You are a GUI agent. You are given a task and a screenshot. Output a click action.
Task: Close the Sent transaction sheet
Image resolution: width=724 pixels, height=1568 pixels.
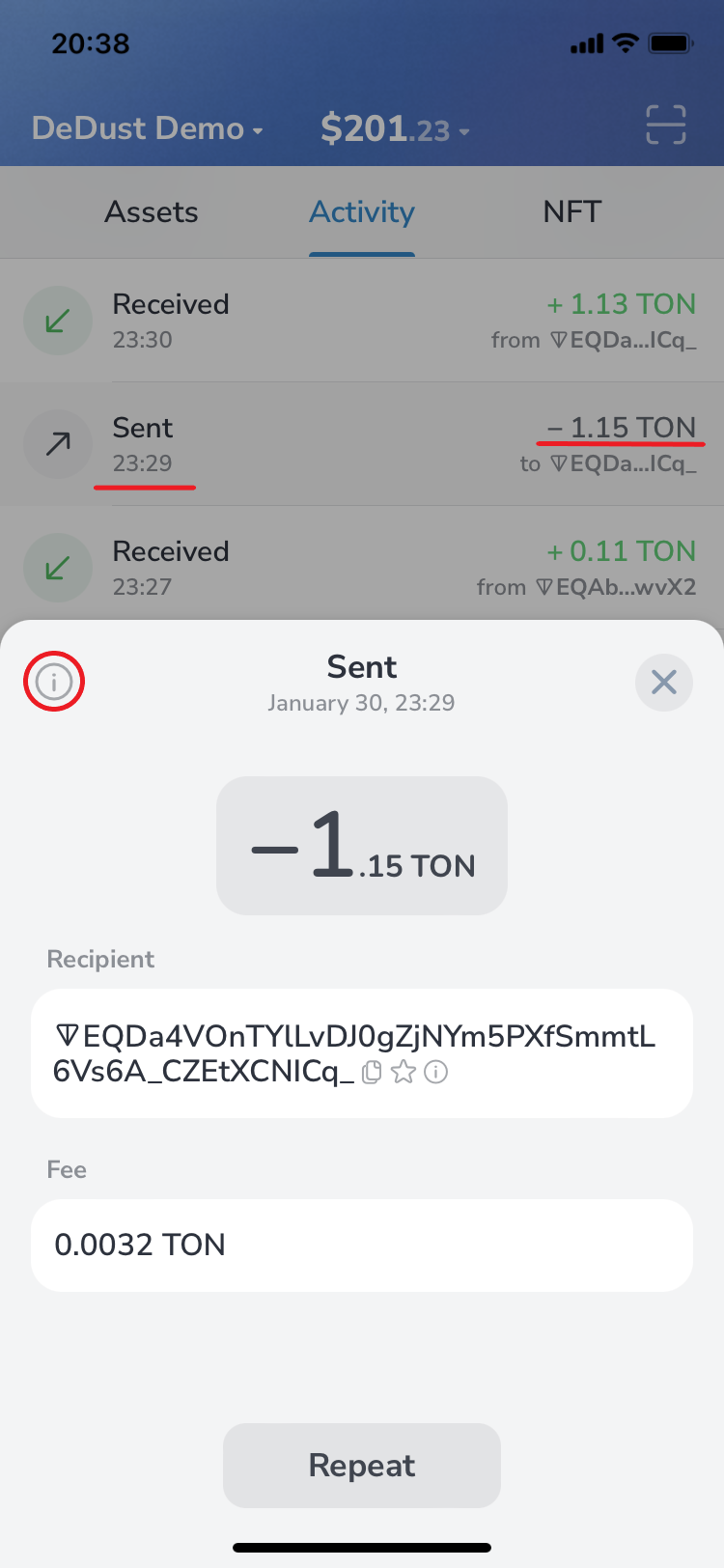(x=664, y=682)
